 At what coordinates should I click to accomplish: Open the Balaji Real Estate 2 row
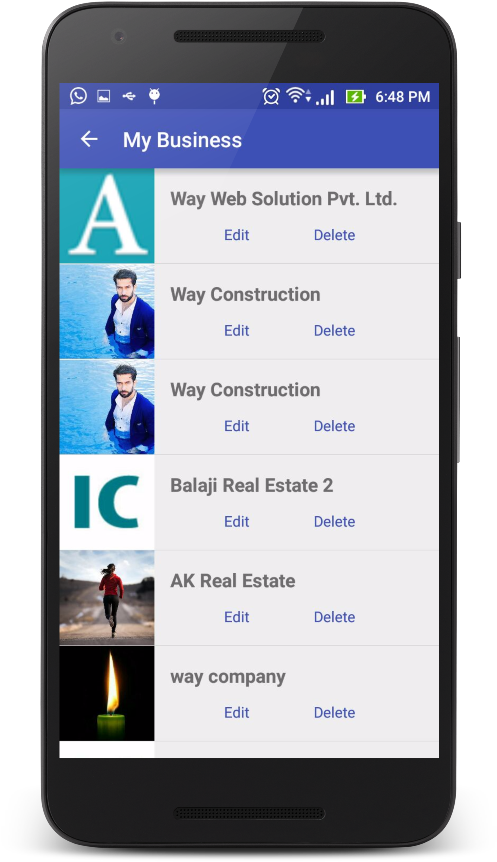point(249,502)
